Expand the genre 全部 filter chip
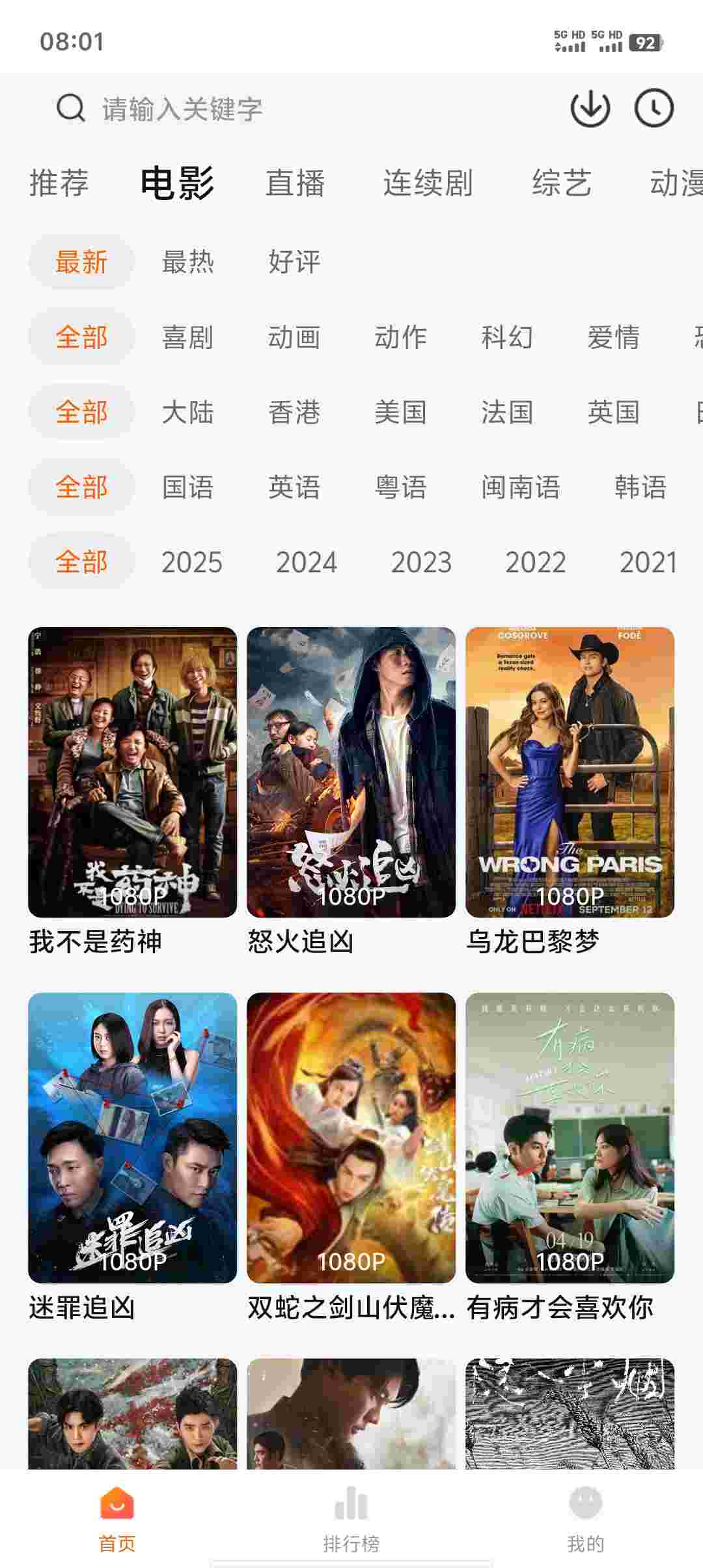The width and height of the screenshot is (703, 1568). 81,337
